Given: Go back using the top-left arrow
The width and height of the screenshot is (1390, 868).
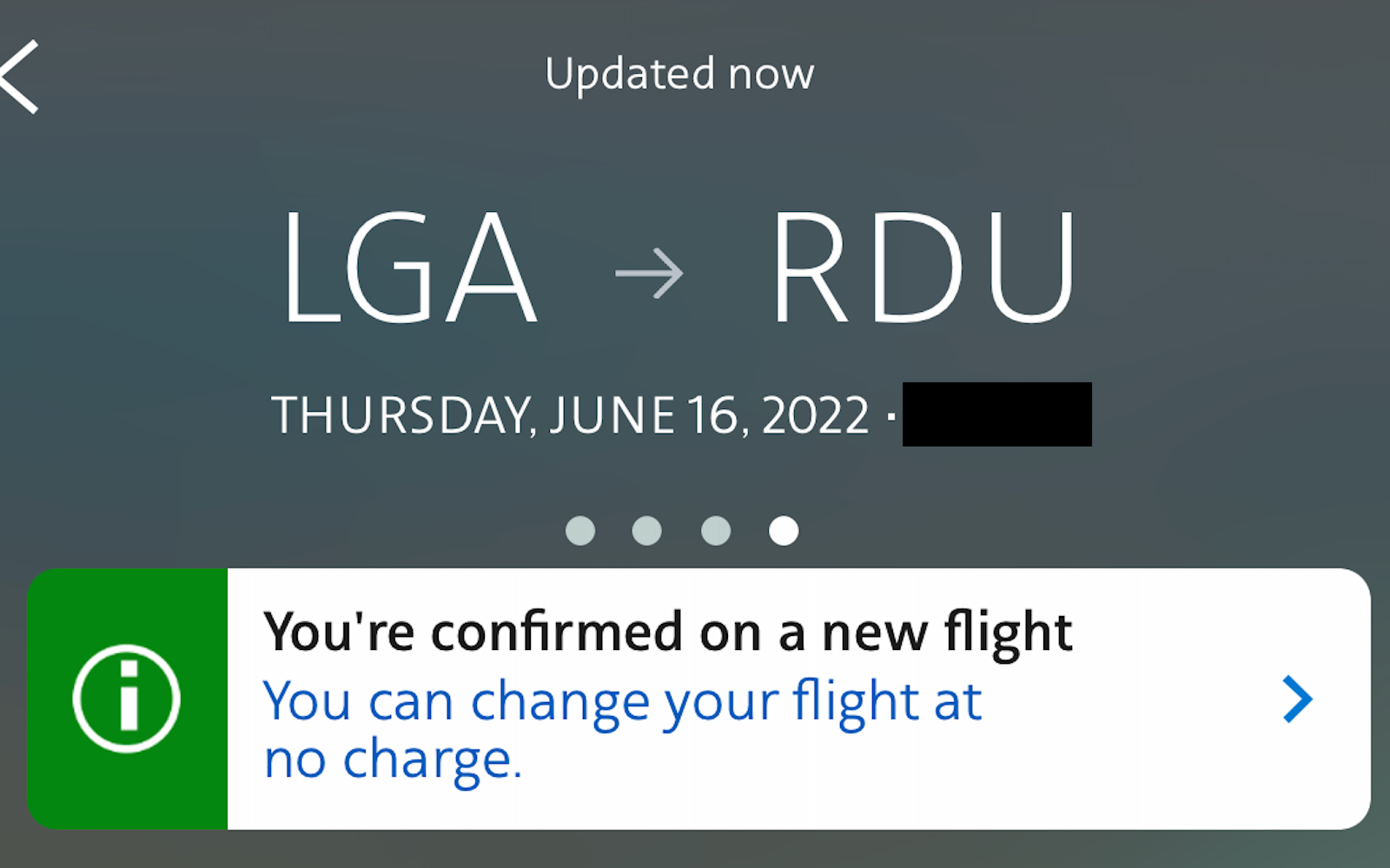Looking at the screenshot, I should [21, 76].
